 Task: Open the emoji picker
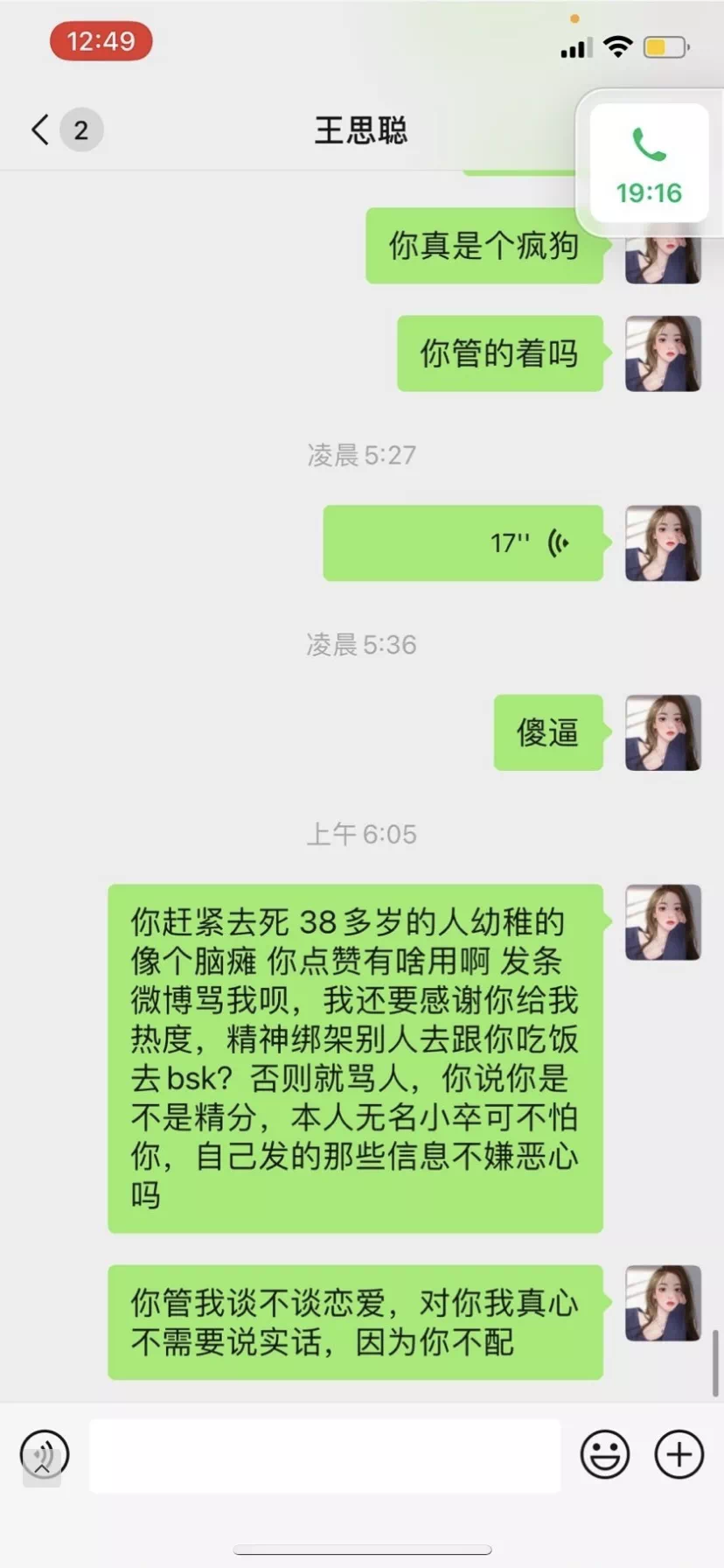604,1455
